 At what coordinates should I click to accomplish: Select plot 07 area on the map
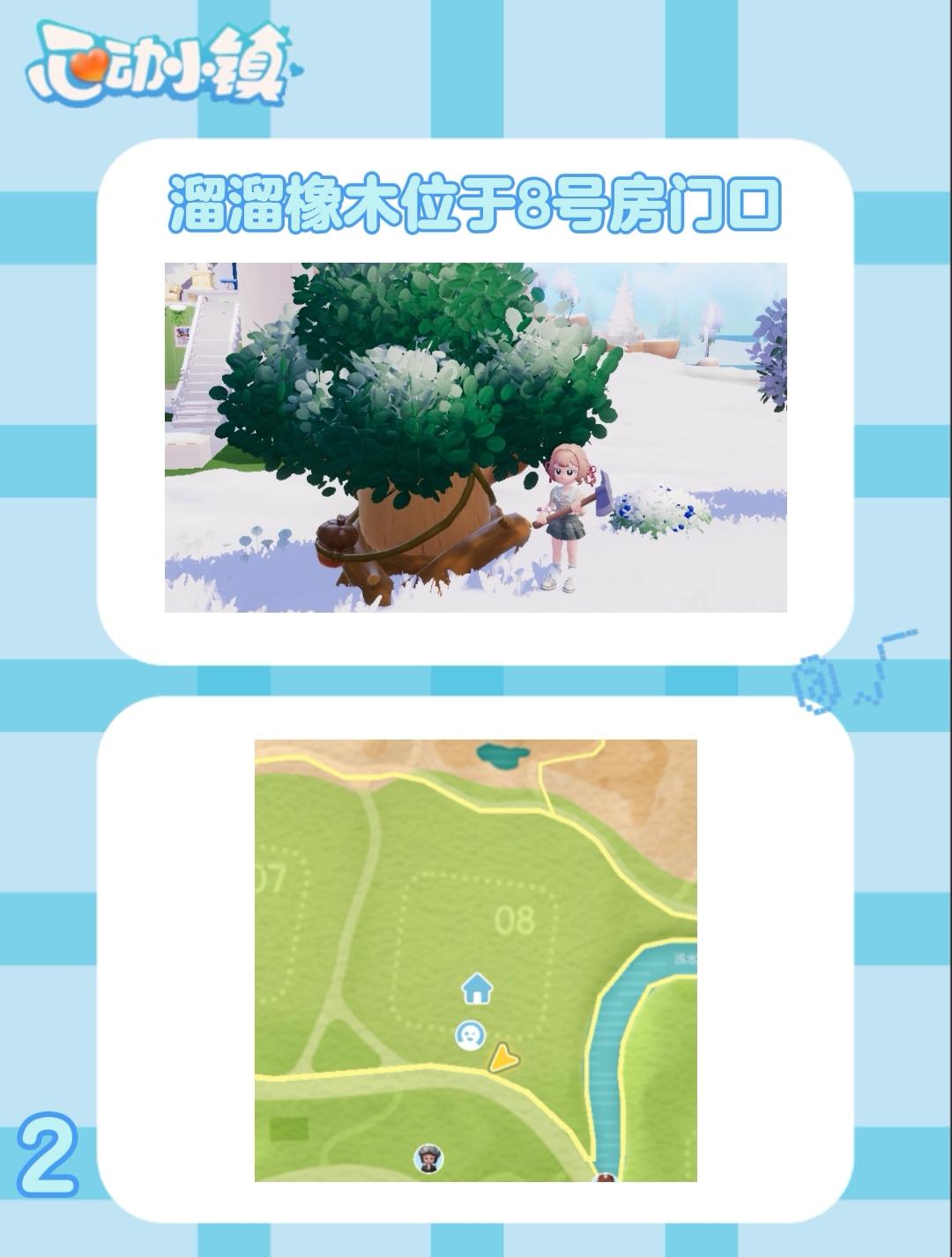273,877
